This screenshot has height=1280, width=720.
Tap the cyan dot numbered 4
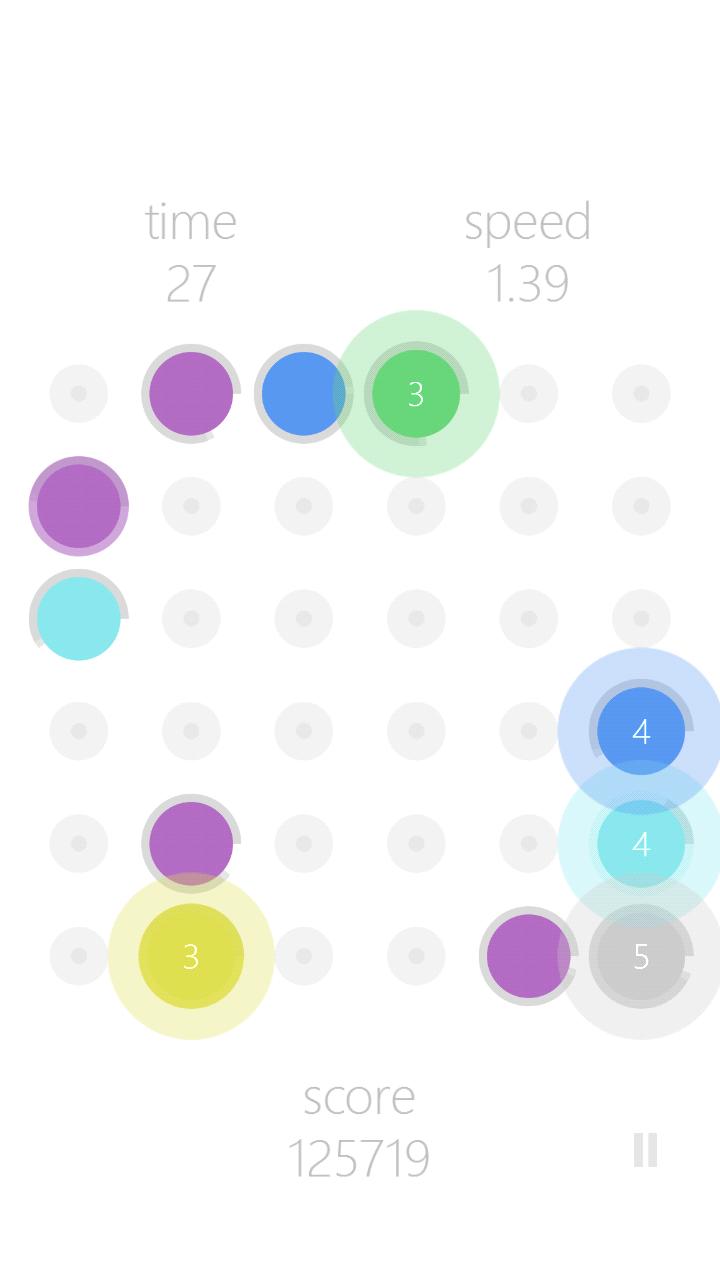pos(641,844)
